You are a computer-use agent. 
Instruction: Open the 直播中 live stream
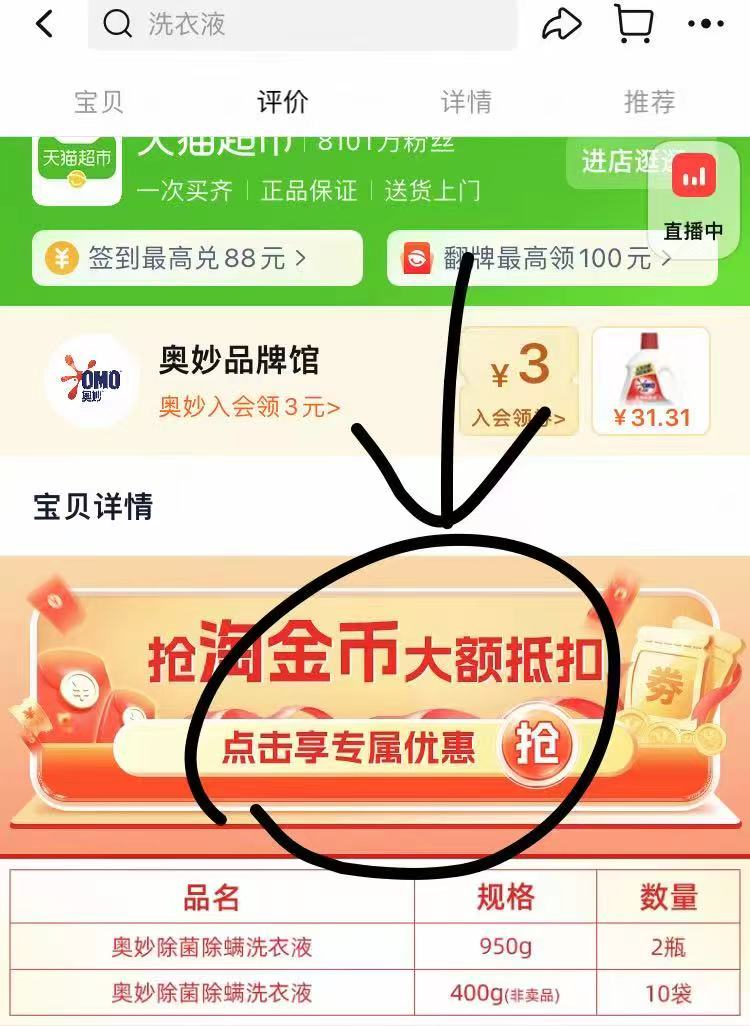tap(693, 205)
